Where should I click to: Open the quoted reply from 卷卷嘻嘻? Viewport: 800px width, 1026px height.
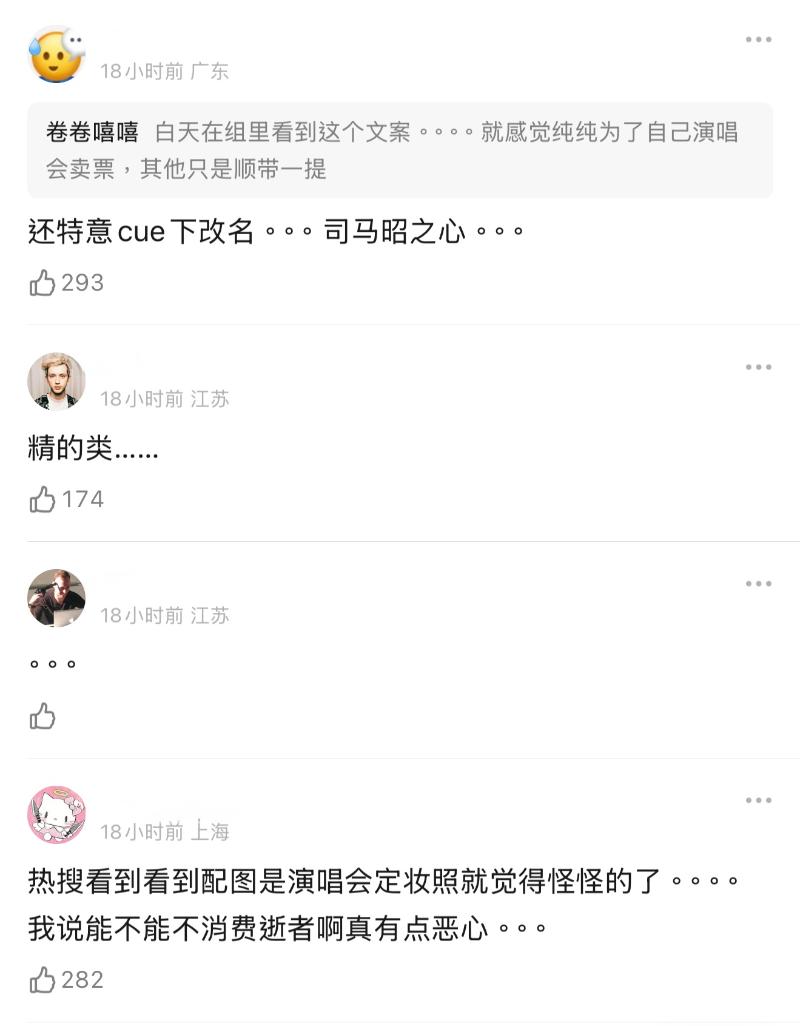click(x=399, y=150)
